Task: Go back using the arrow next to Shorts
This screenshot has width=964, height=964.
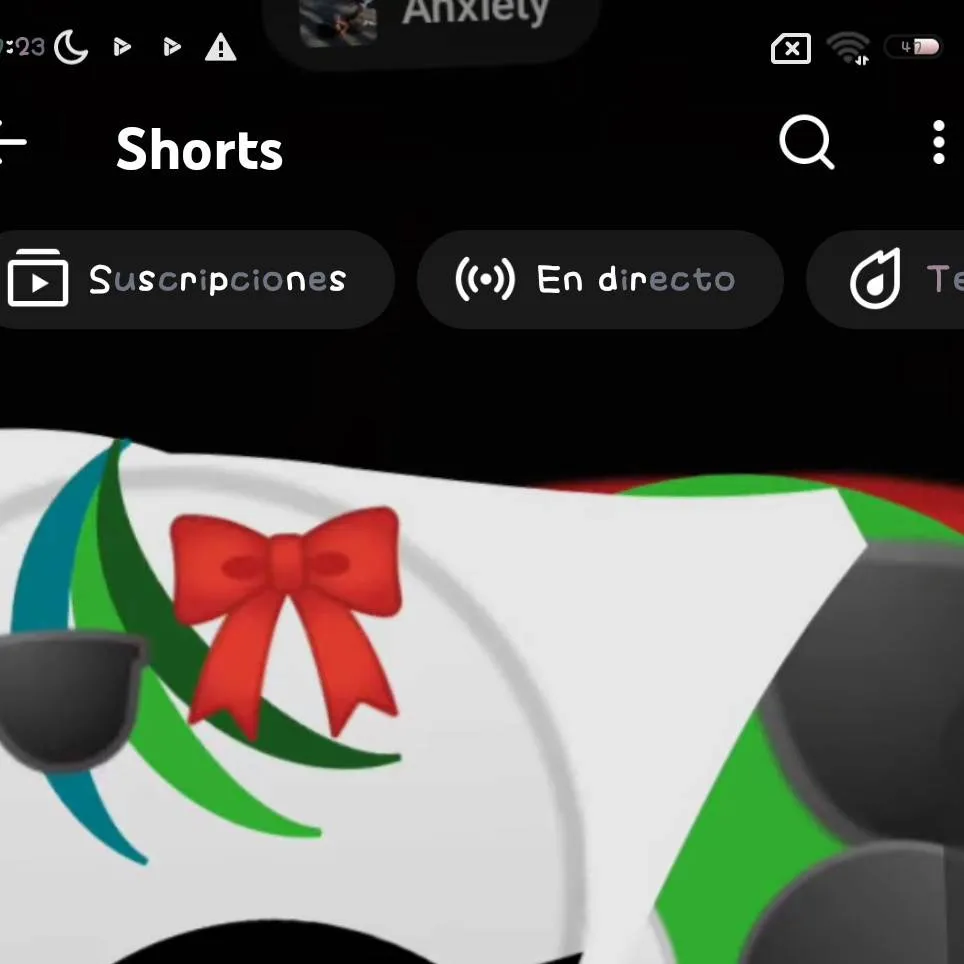Action: pos(12,145)
